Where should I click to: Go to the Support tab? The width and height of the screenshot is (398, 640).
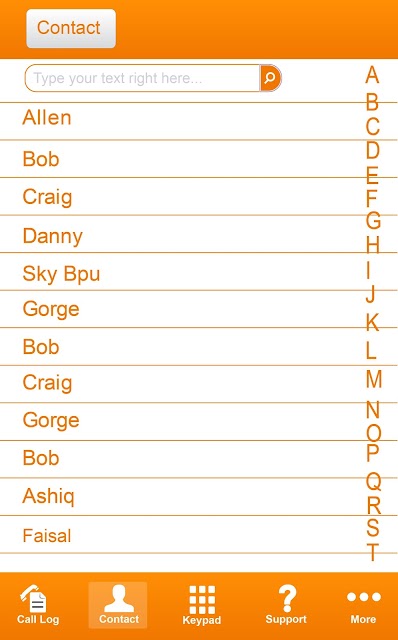286,605
